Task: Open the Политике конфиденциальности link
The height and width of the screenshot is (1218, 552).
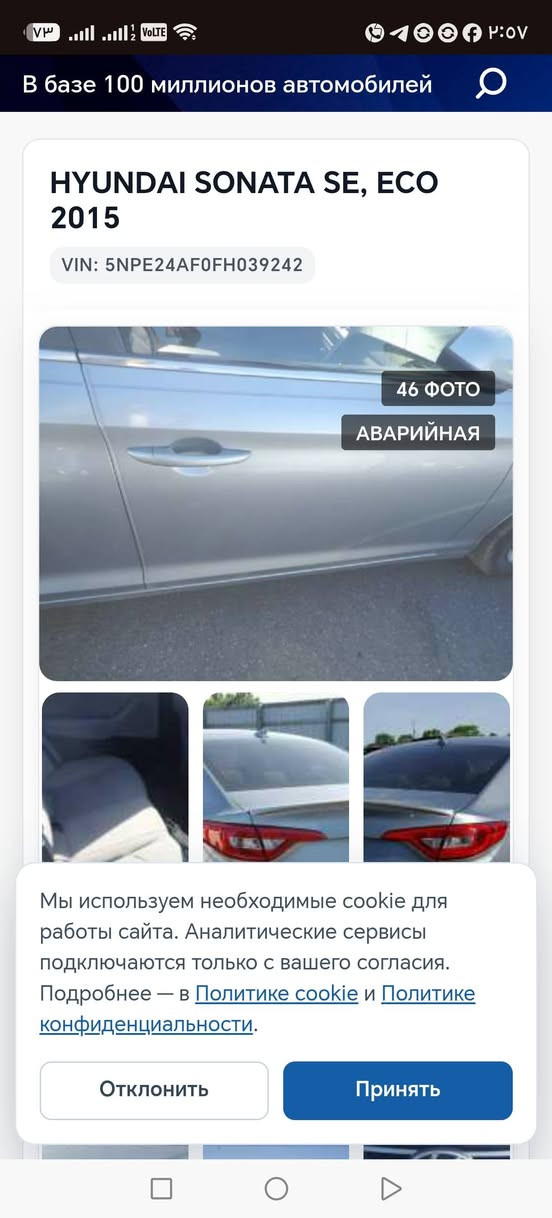Action: click(x=258, y=1009)
